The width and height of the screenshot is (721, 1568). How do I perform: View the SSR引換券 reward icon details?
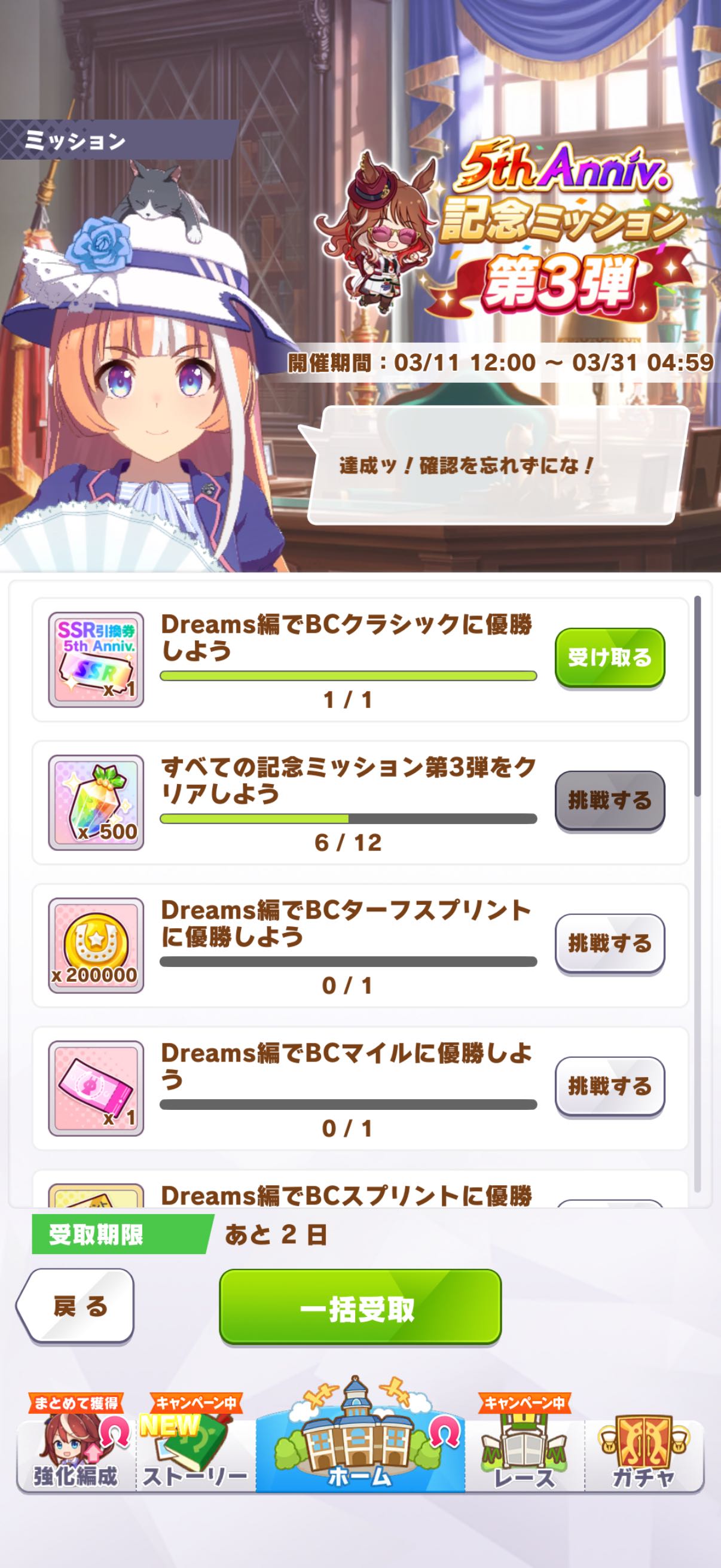click(x=96, y=660)
